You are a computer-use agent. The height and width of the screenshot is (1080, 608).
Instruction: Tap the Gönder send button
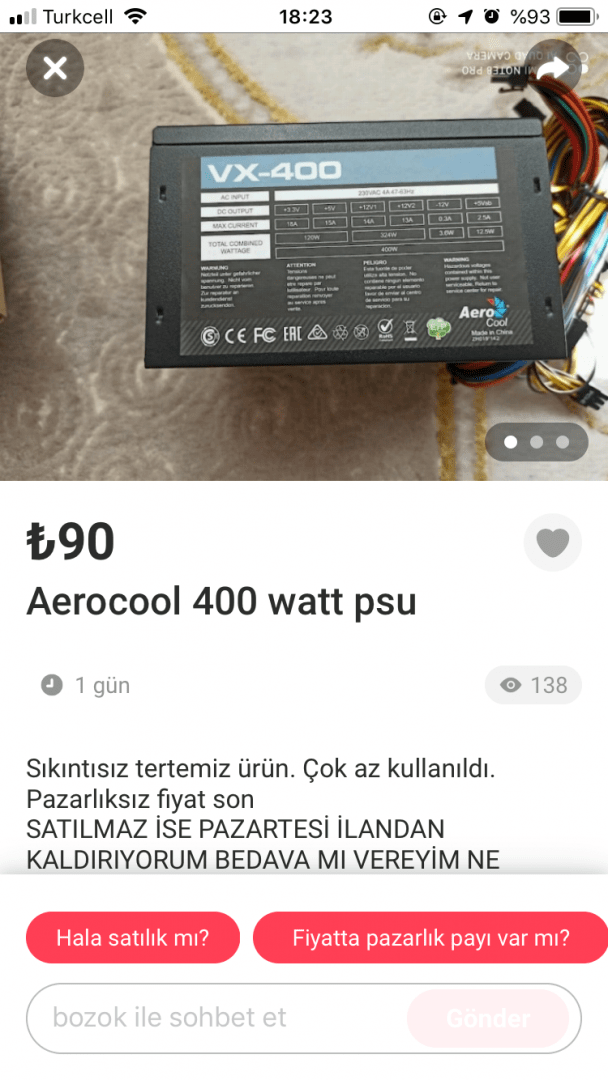pos(488,1018)
